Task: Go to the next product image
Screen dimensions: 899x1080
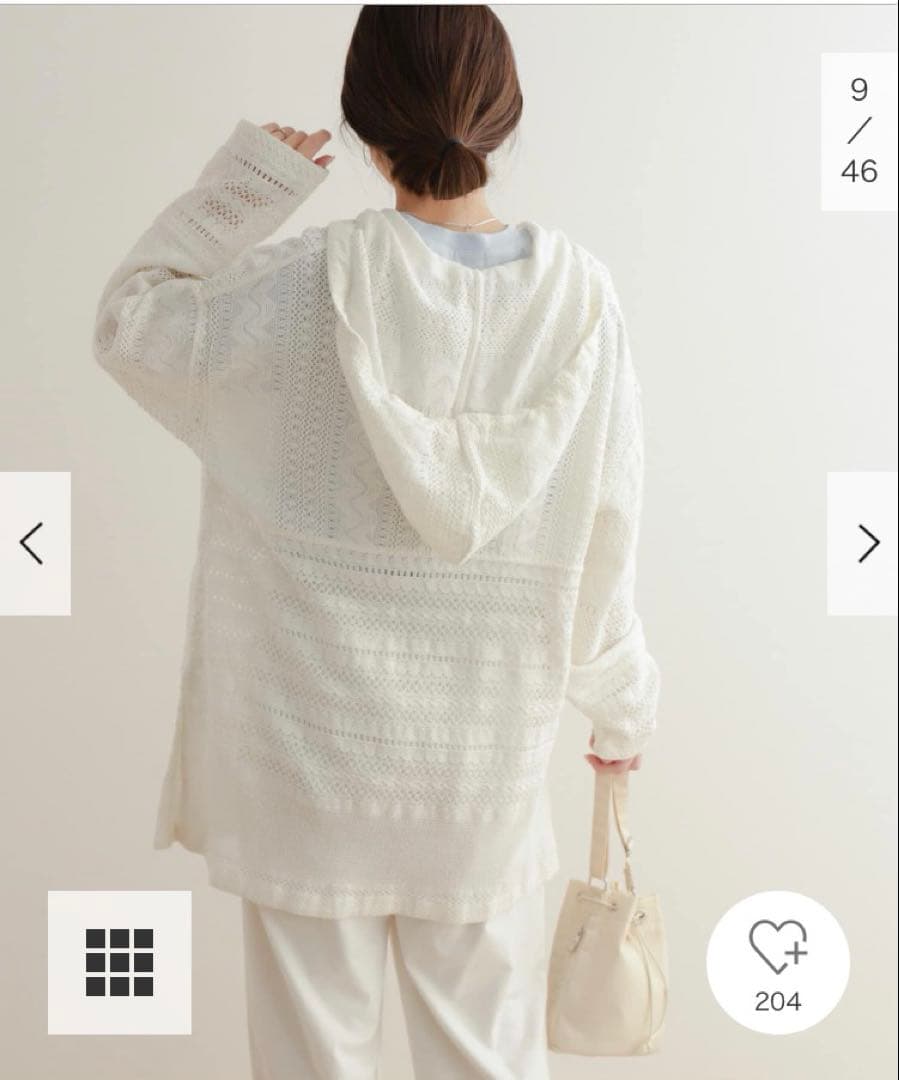Action: click(x=866, y=543)
